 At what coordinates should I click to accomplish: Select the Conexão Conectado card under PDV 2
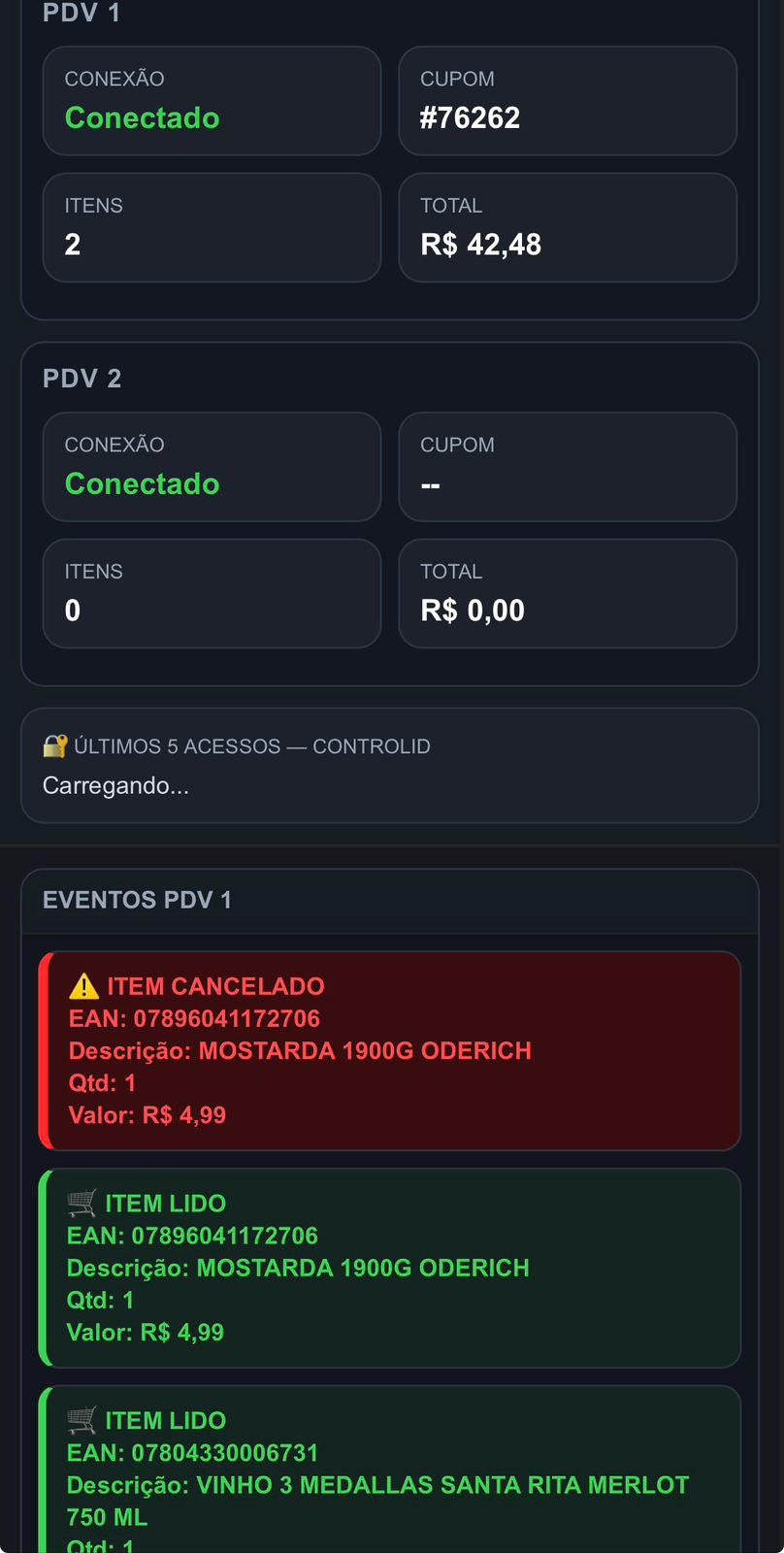tap(212, 467)
